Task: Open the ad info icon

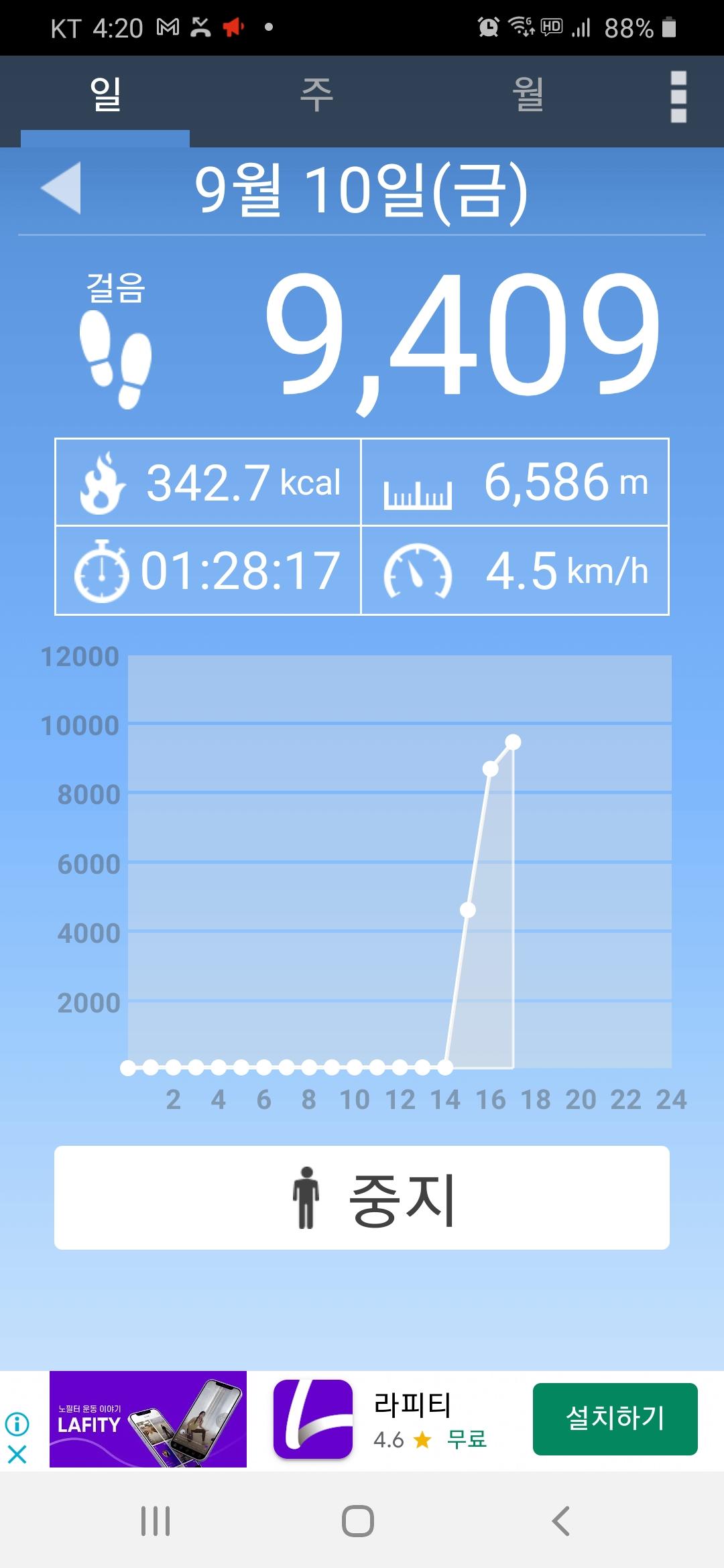Action: 17,1423
